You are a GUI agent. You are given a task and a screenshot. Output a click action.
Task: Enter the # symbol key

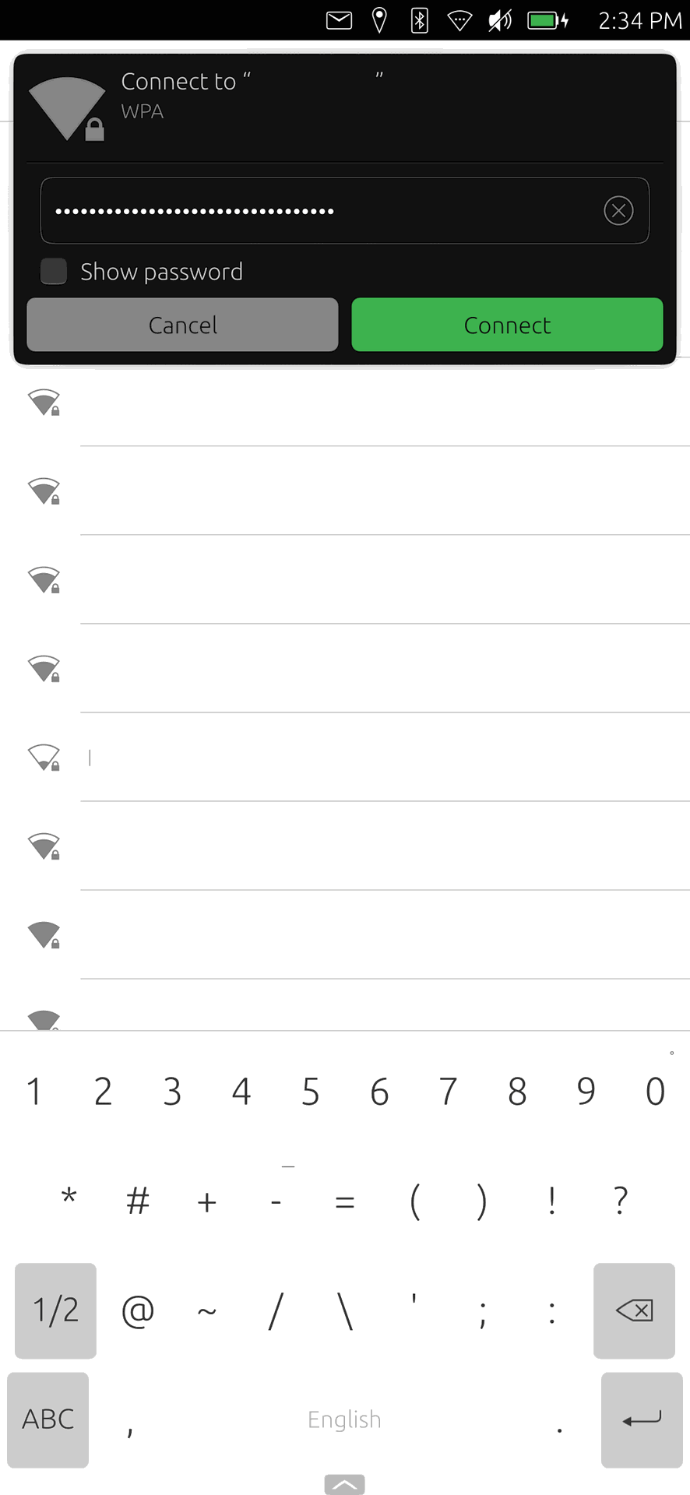(x=138, y=1201)
